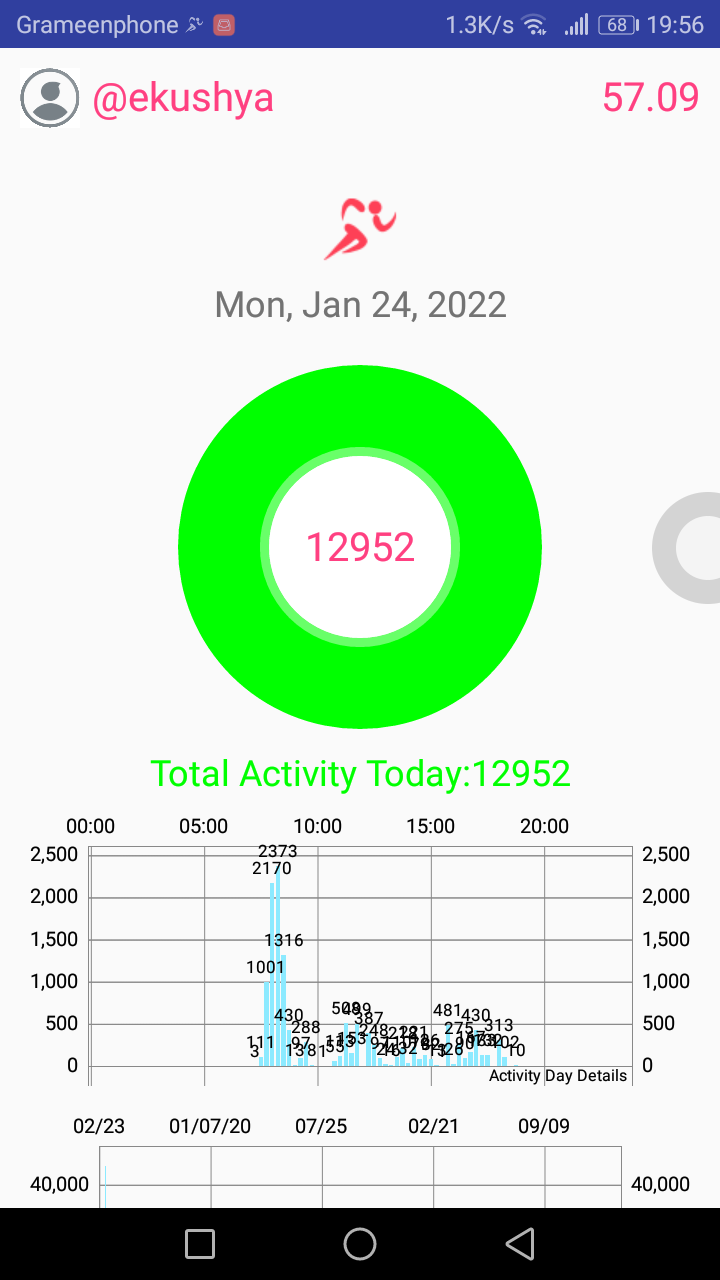Open the @ekushya username link
This screenshot has width=720, height=1280.
pyautogui.click(x=183, y=98)
